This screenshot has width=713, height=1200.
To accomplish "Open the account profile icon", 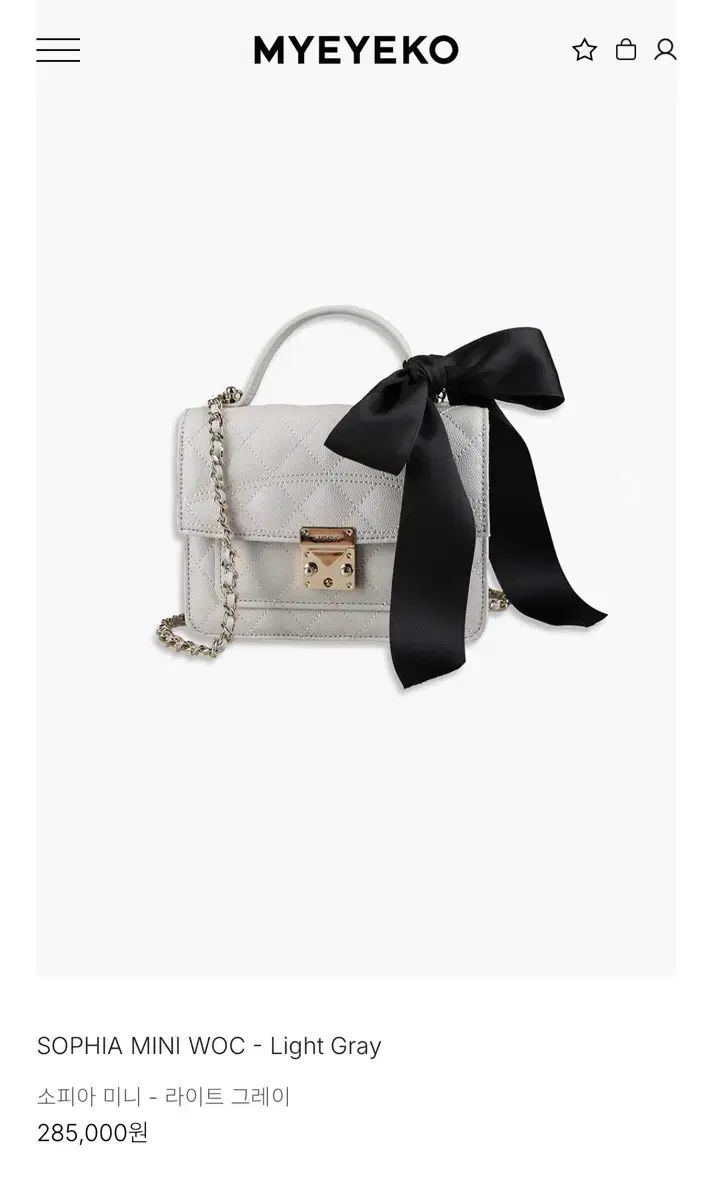I will coord(665,50).
